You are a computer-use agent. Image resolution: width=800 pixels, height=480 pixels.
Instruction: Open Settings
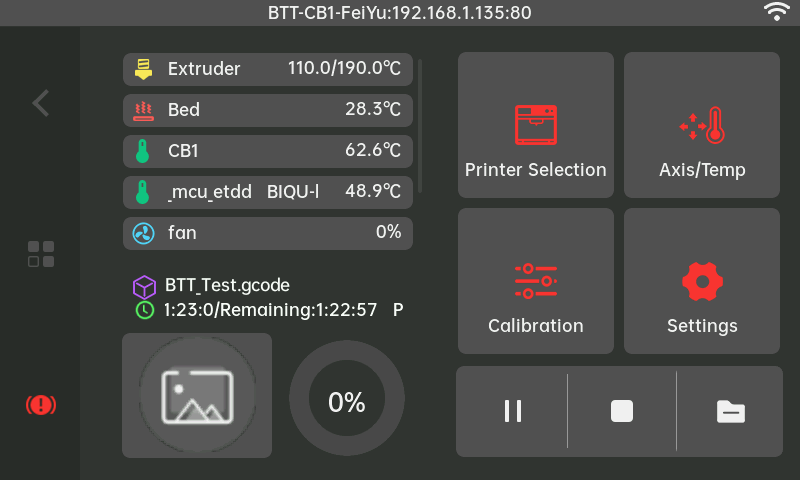[702, 281]
